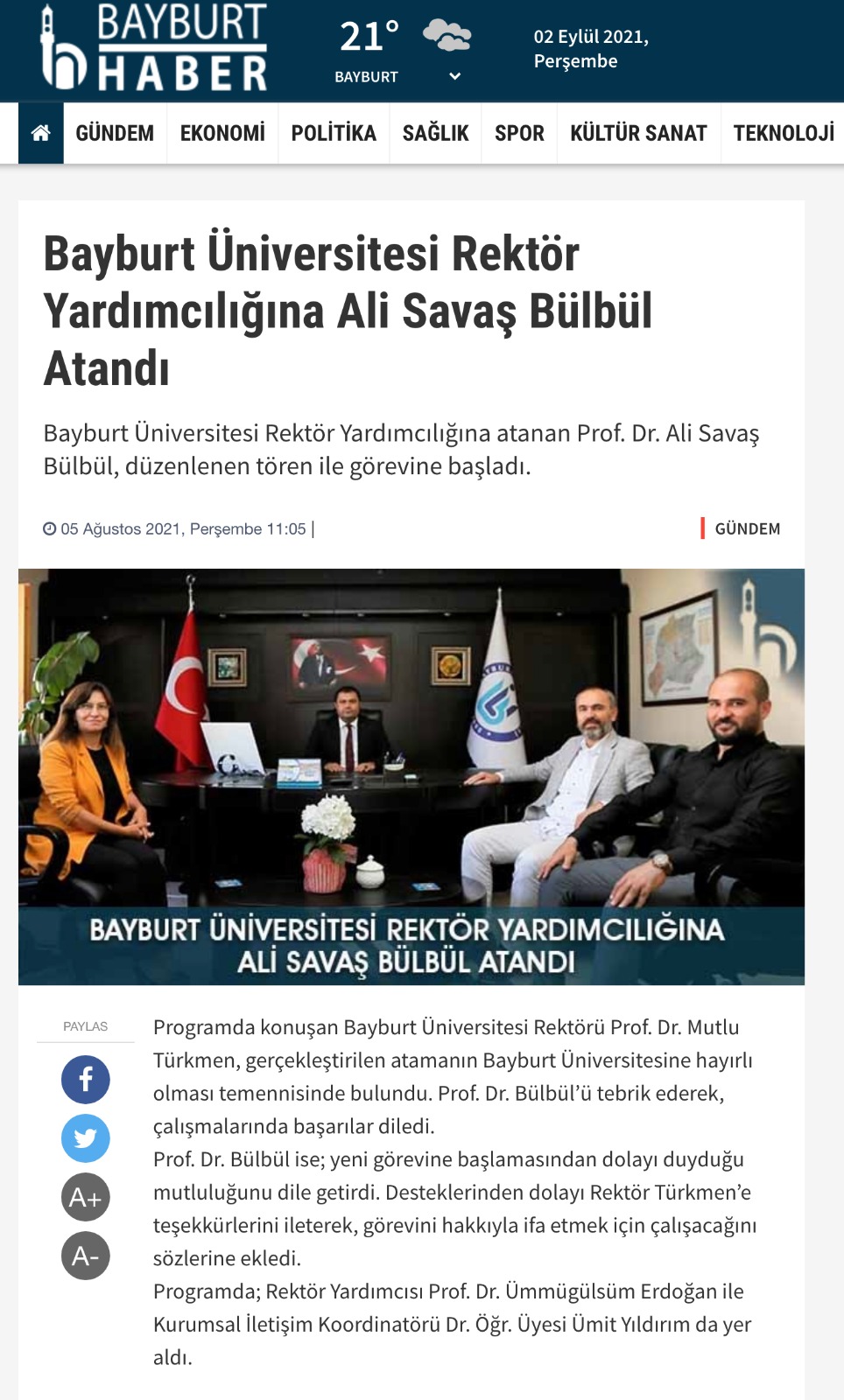The height and width of the screenshot is (1400, 844).
Task: Switch to KÜLTÜR SANAT section
Action: coord(638,133)
